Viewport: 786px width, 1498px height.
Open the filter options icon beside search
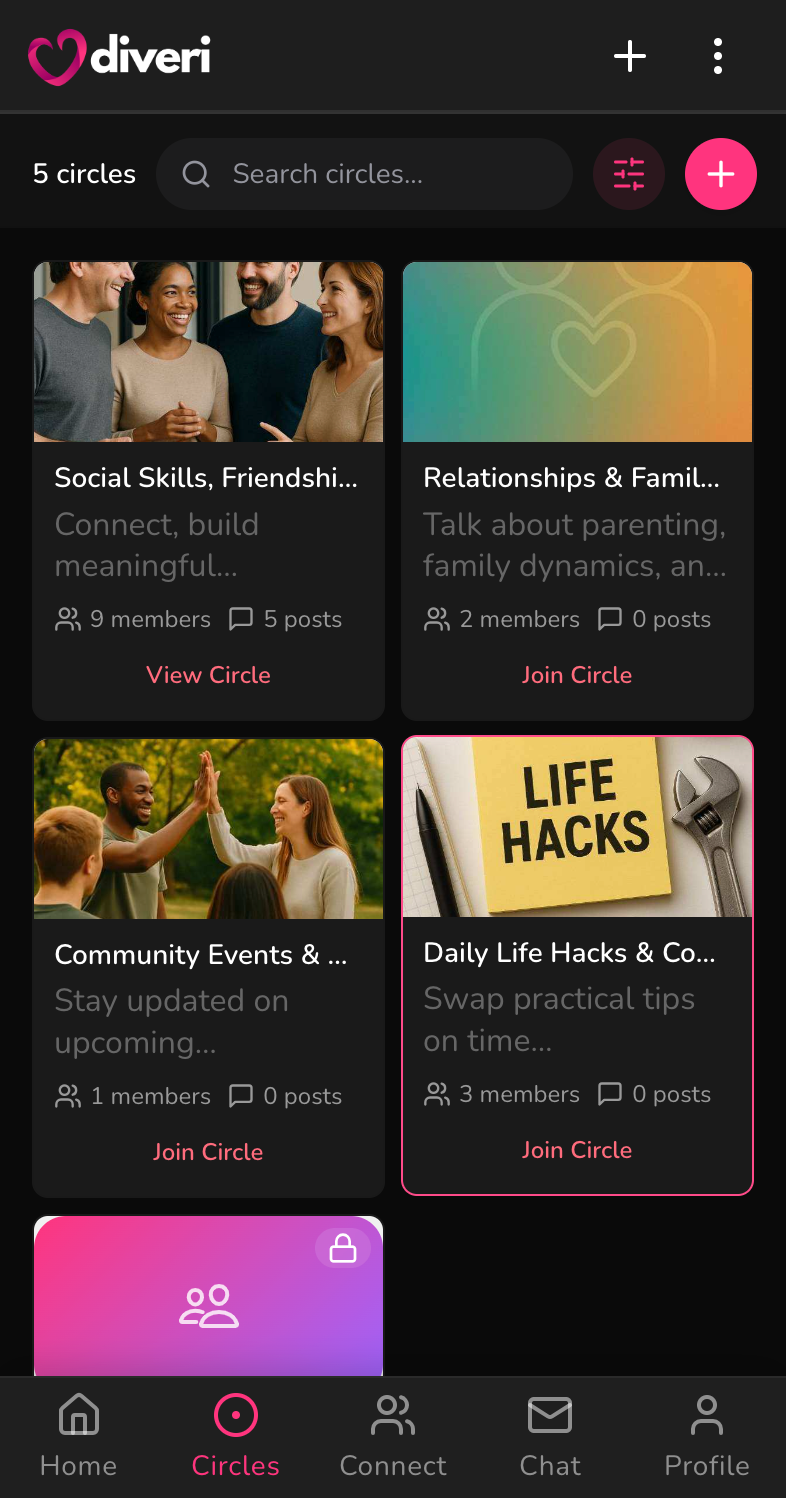click(x=628, y=173)
